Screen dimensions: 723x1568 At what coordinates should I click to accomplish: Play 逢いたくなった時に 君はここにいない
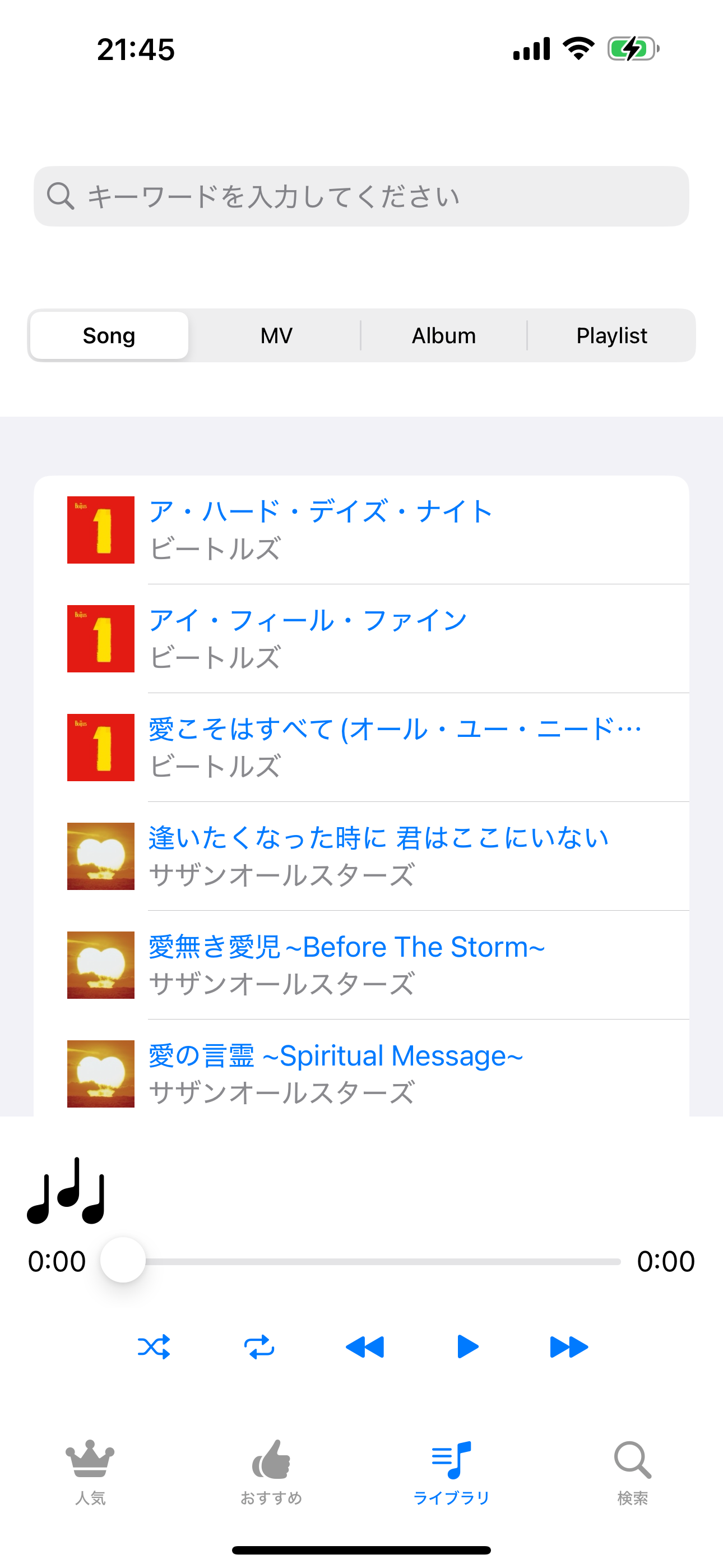coord(361,856)
